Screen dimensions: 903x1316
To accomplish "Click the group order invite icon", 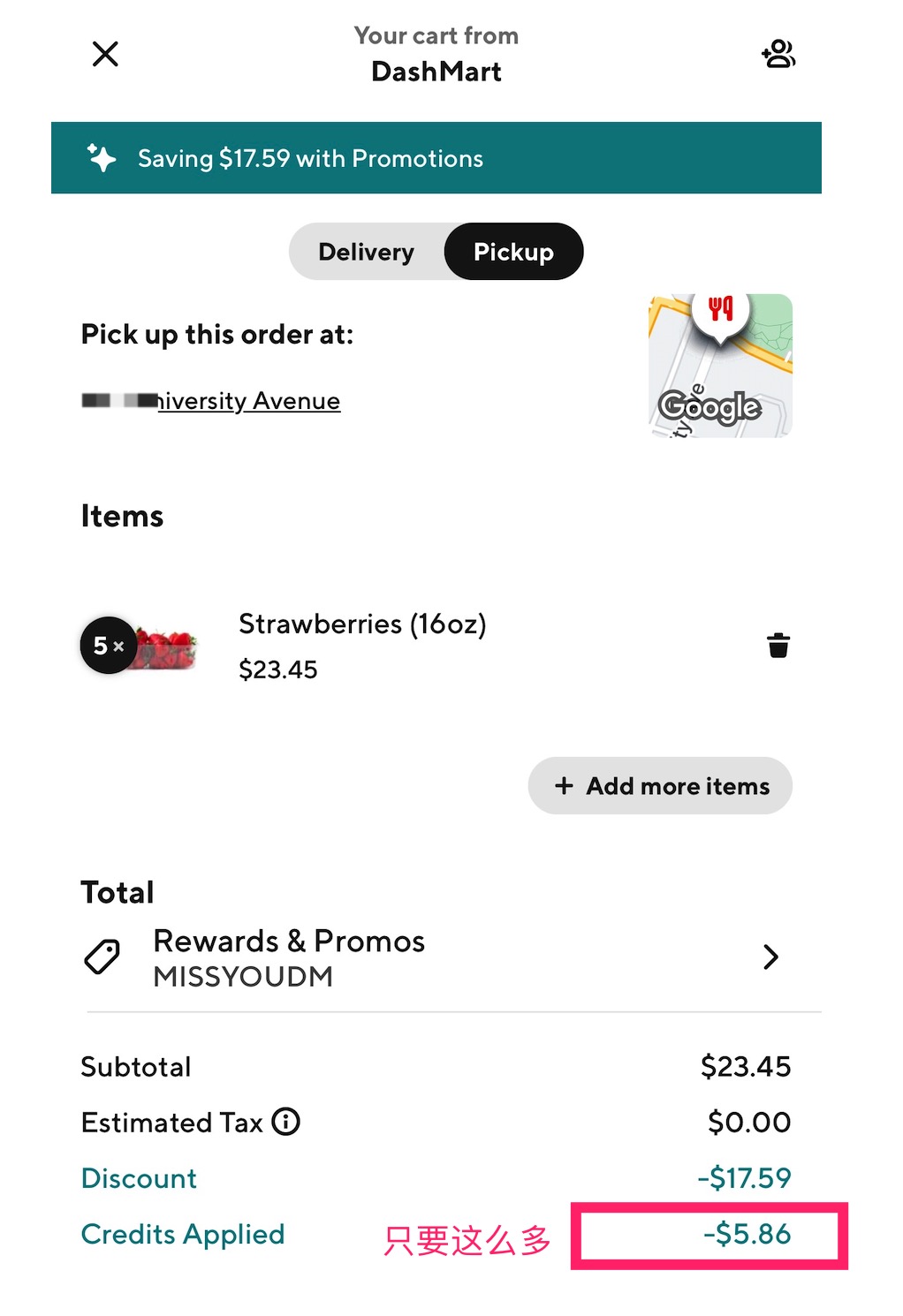I will click(778, 54).
